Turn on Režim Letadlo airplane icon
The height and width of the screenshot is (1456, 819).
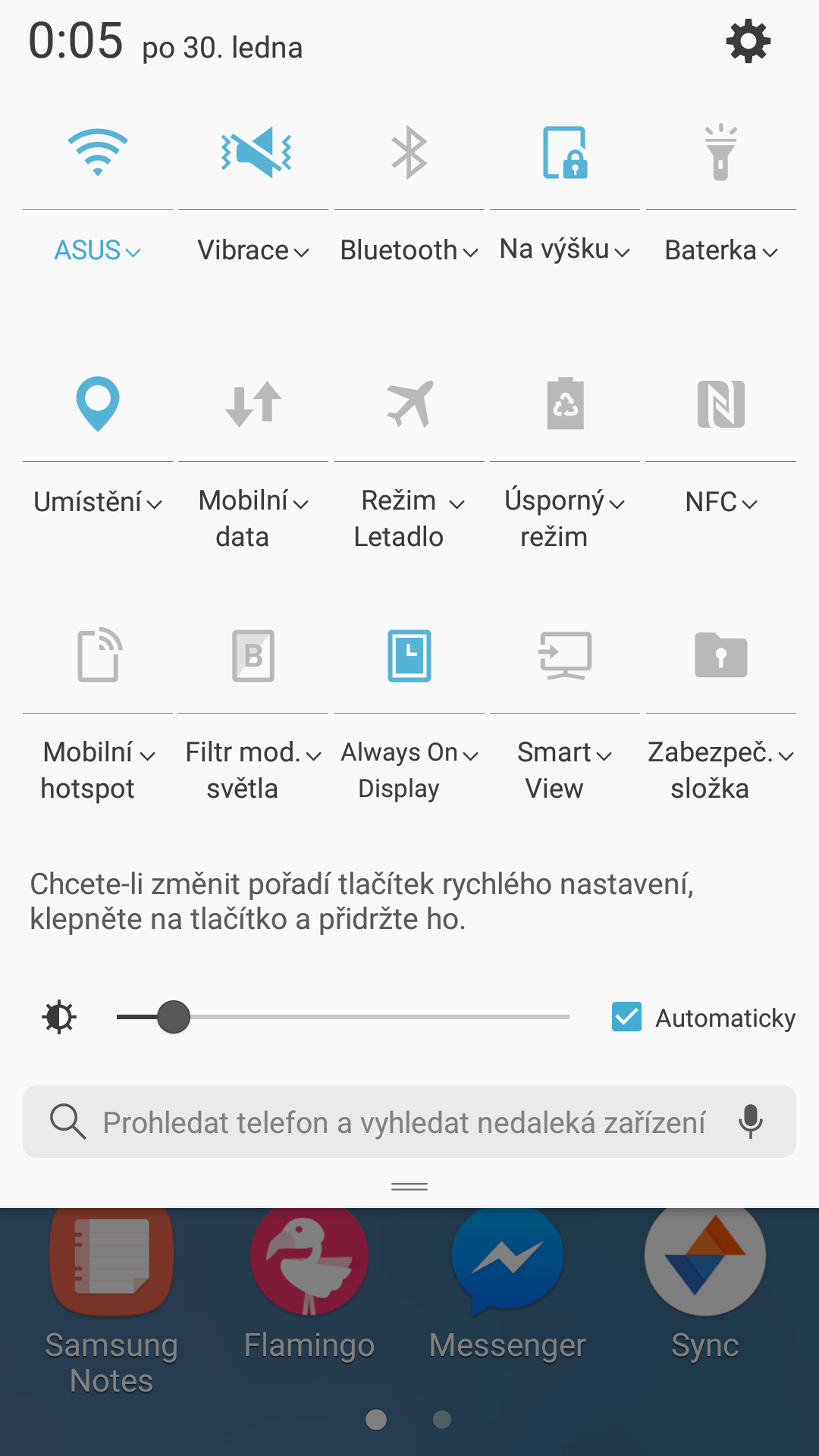409,404
